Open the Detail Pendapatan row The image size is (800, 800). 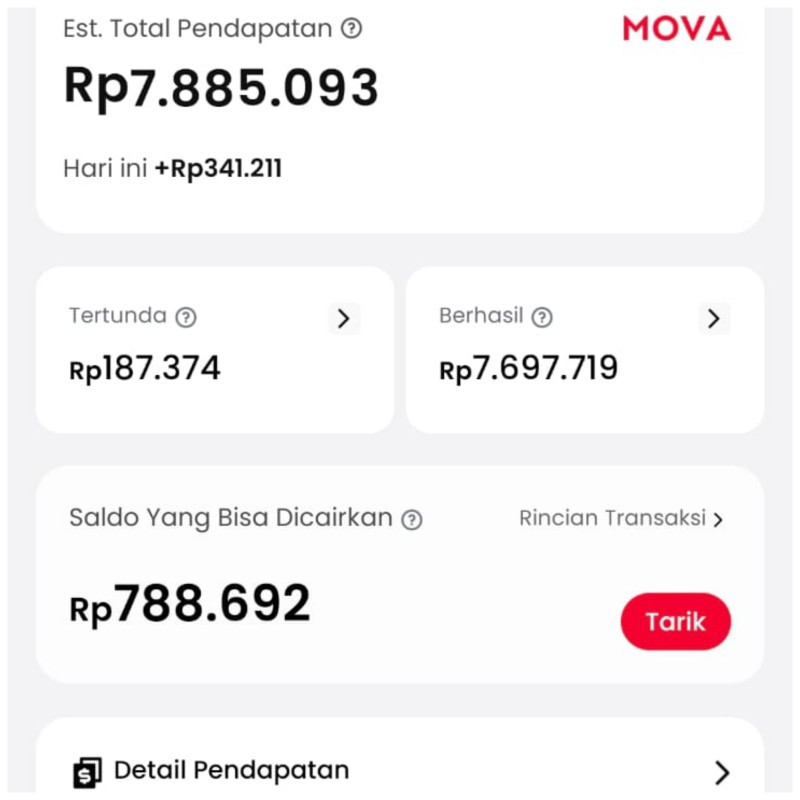400,771
